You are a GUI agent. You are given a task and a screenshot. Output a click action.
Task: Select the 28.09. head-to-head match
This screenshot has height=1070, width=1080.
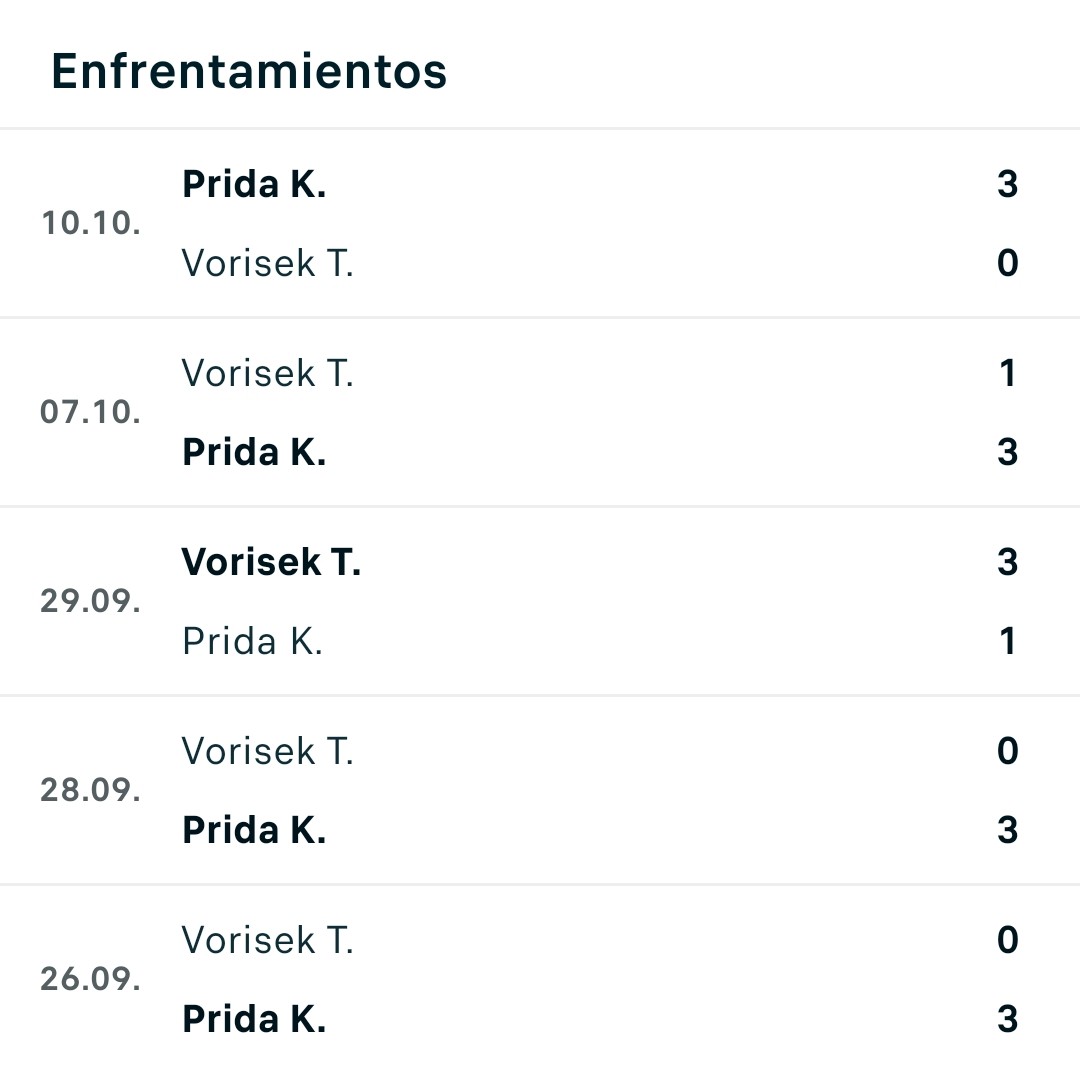click(540, 790)
